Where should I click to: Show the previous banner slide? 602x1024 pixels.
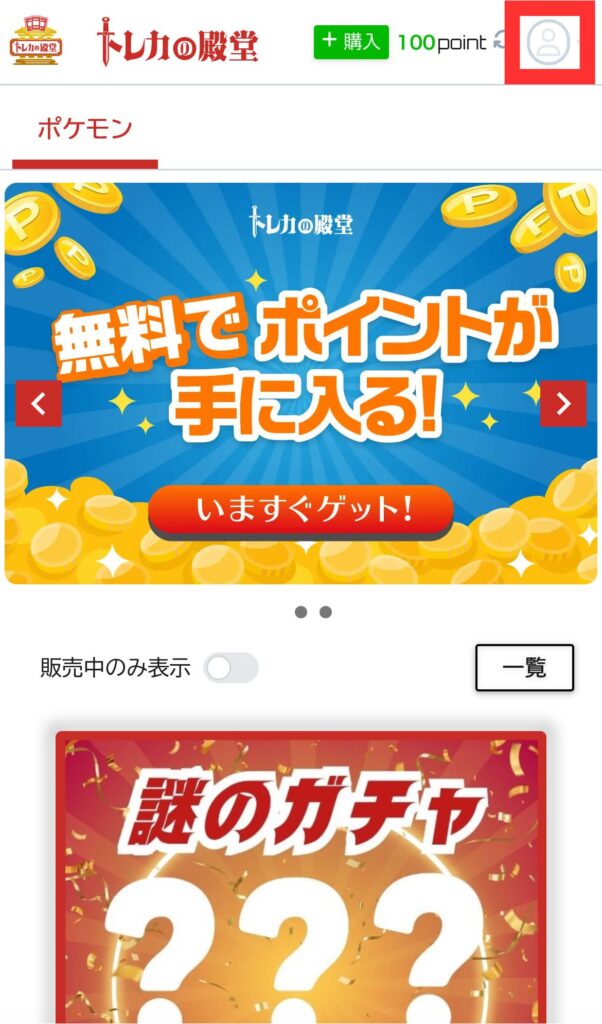coord(39,404)
